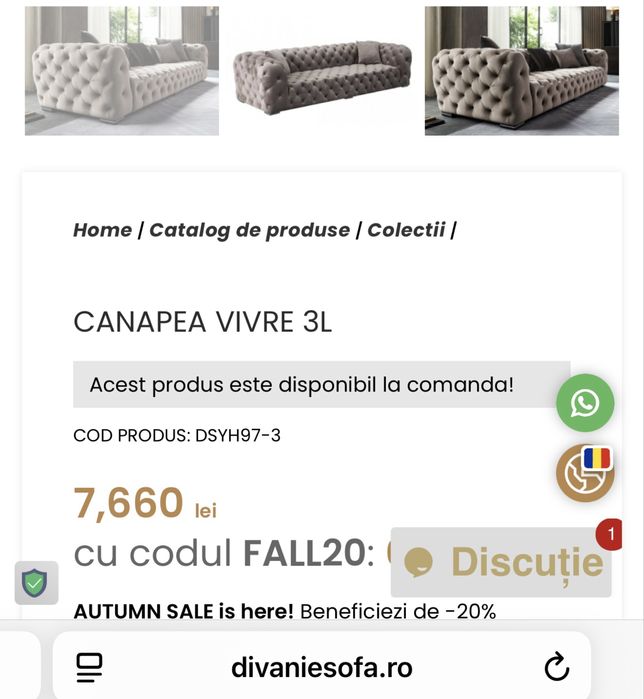
Task: Tap the divaniesofa.ro address bar
Action: click(x=321, y=667)
